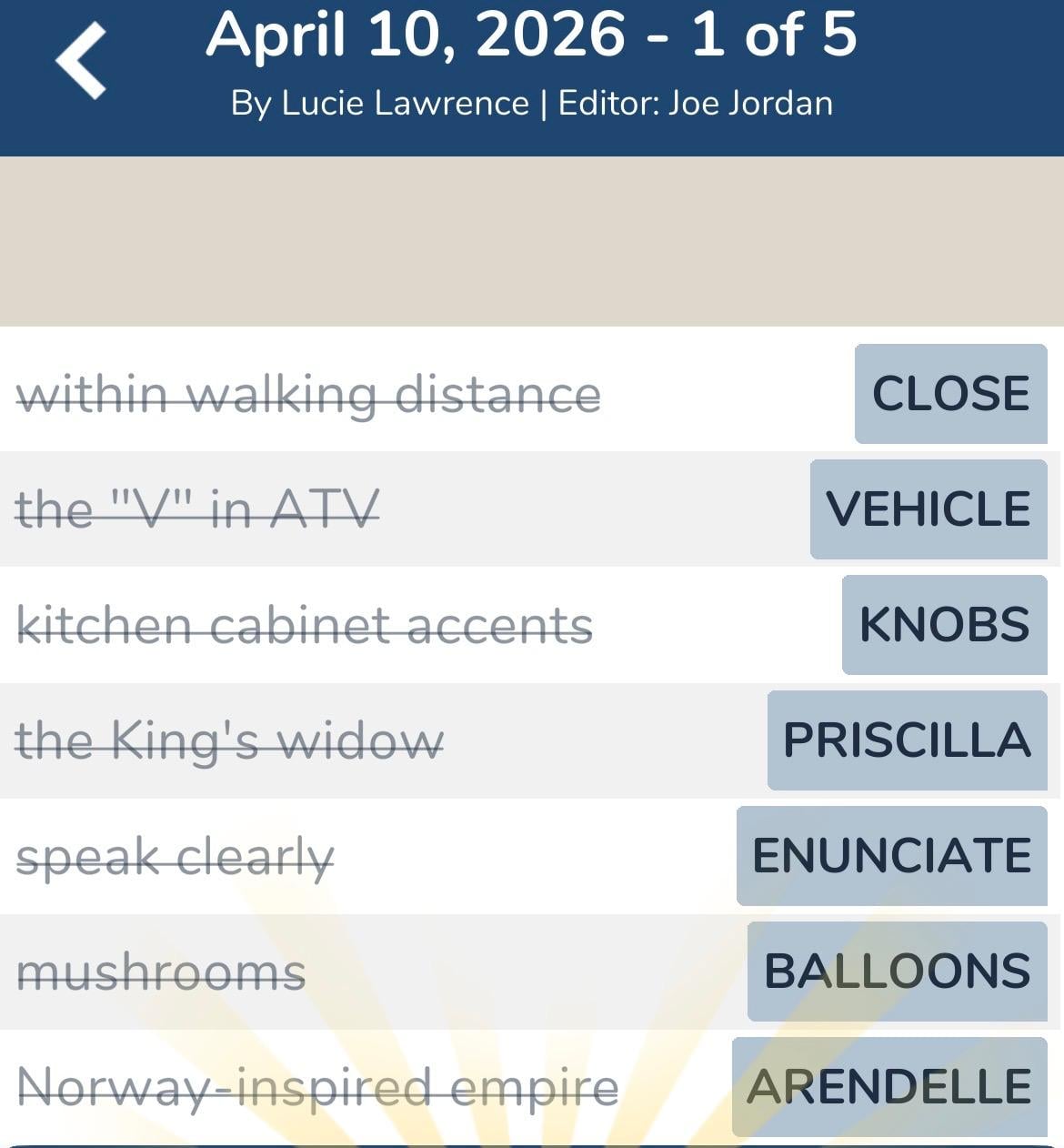
Task: Click the 'speak clearly' clue
Action: pos(175,856)
